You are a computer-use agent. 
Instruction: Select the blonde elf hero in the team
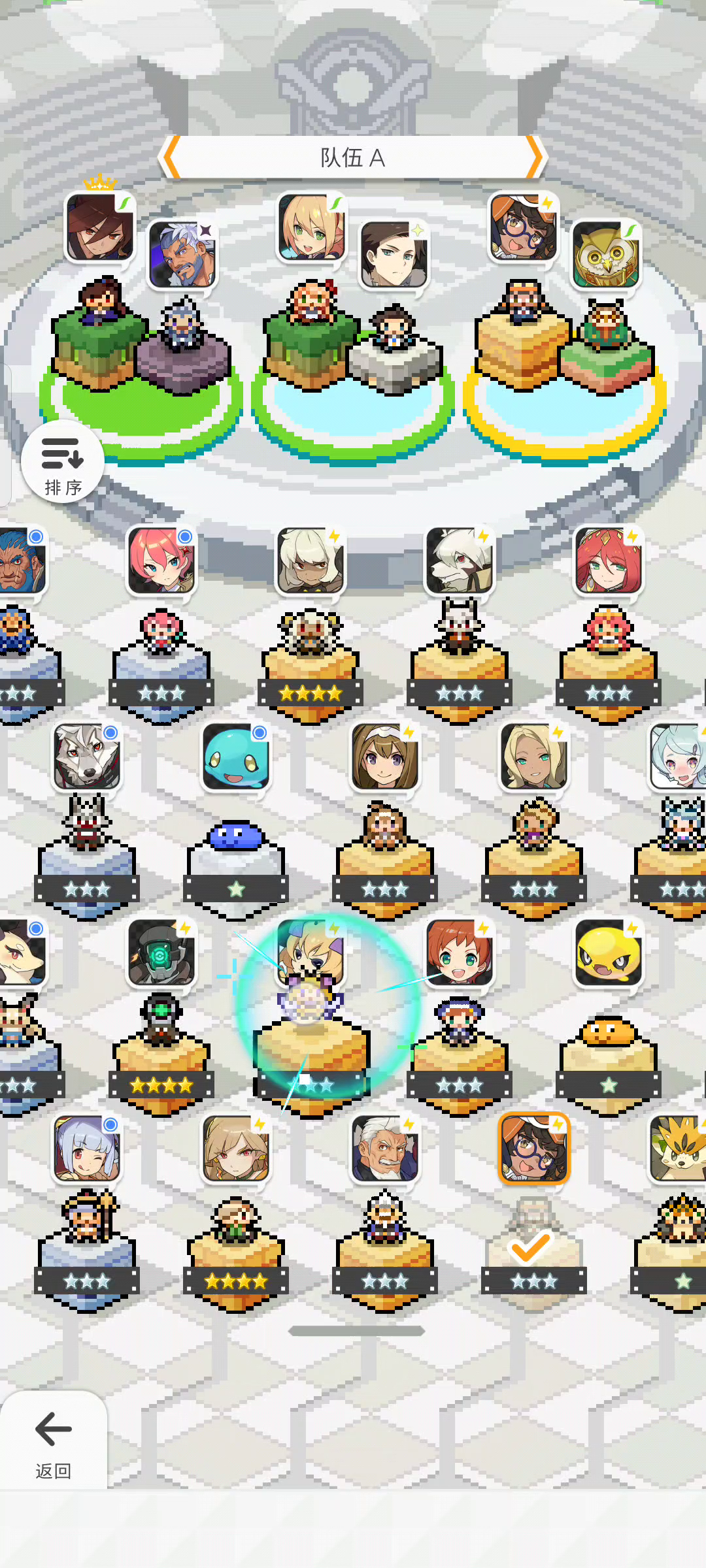point(311,226)
